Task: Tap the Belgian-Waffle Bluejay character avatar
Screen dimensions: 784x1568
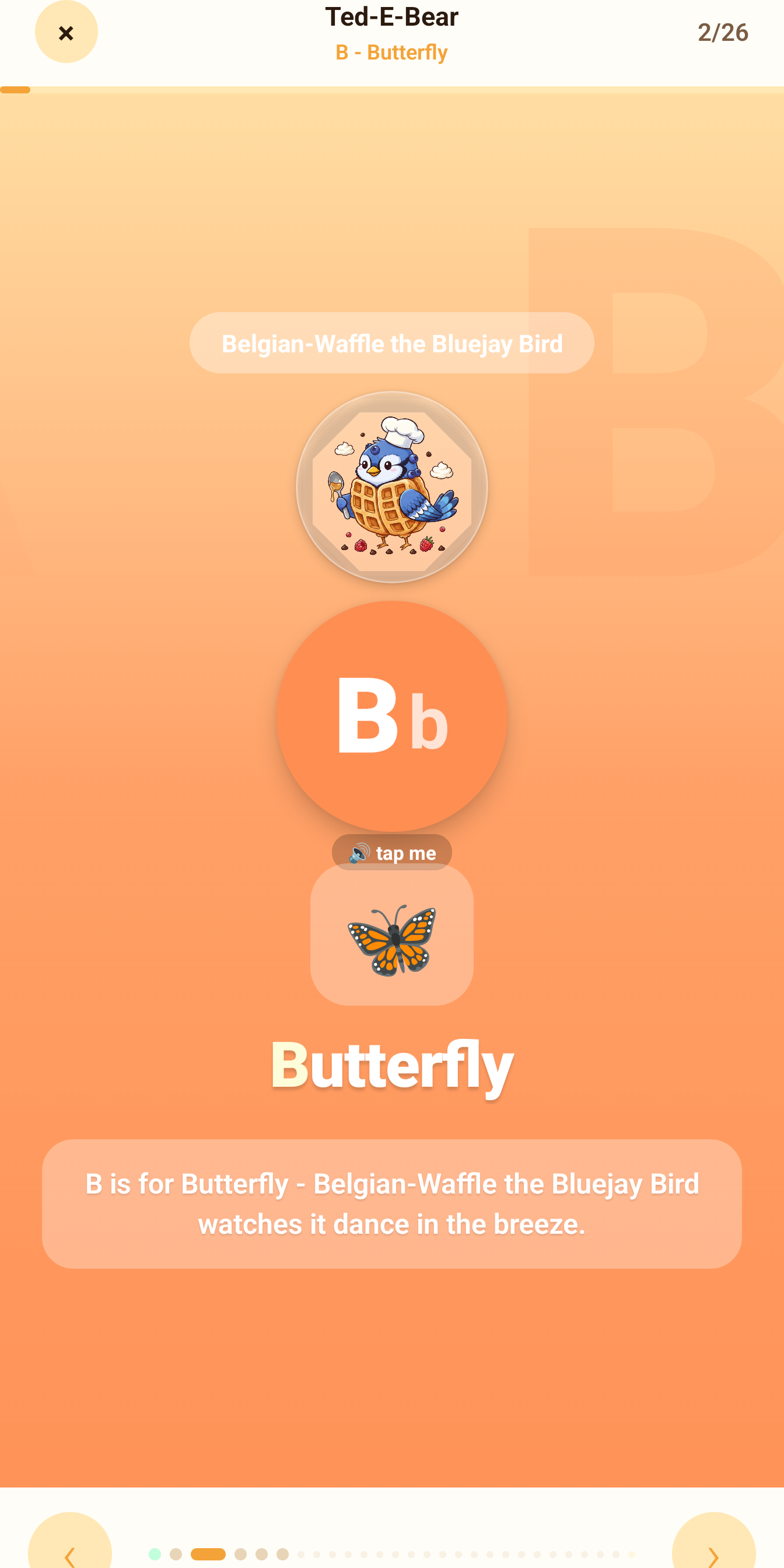Action: [x=392, y=487]
